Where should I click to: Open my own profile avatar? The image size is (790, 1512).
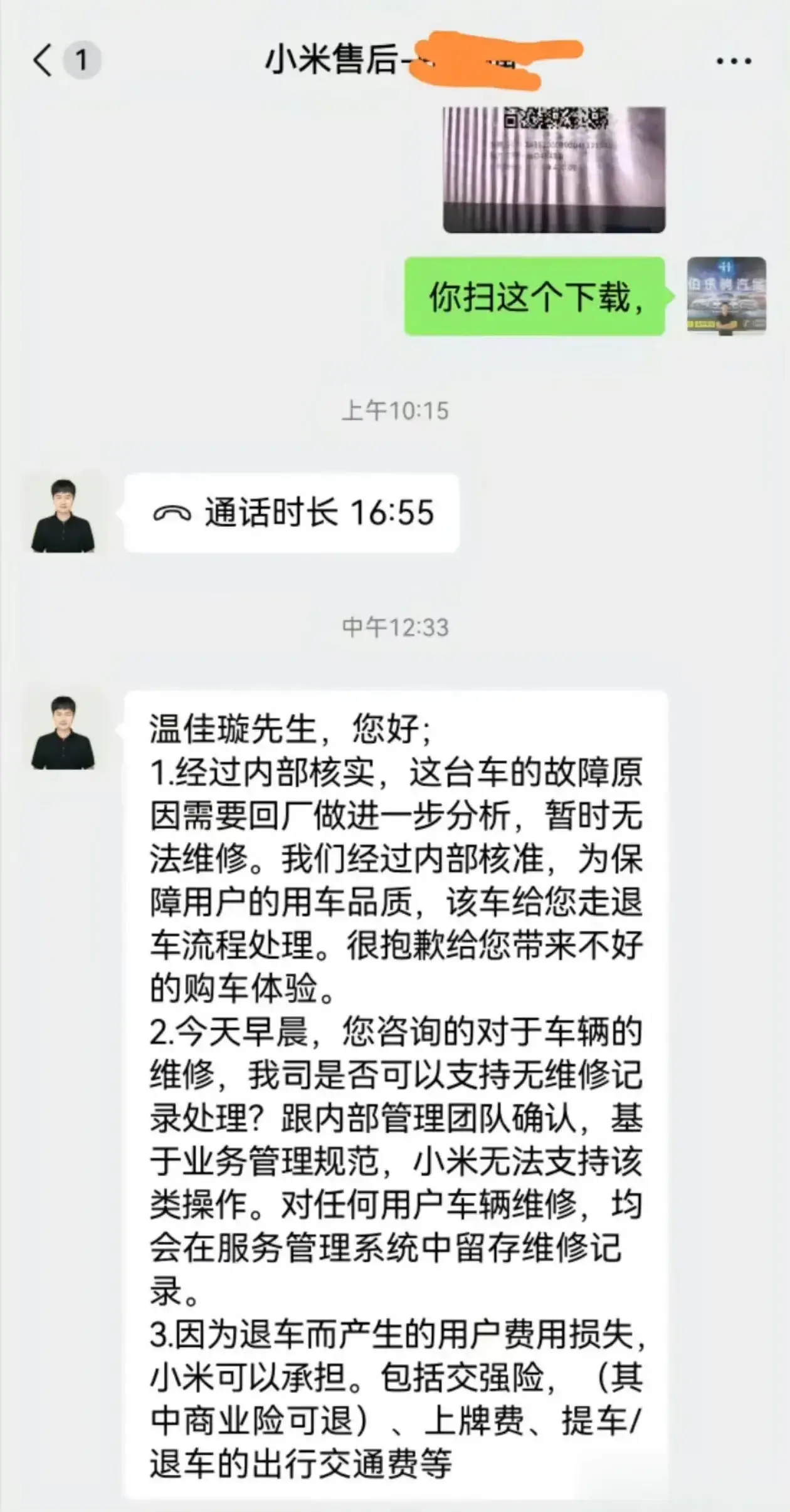click(726, 296)
